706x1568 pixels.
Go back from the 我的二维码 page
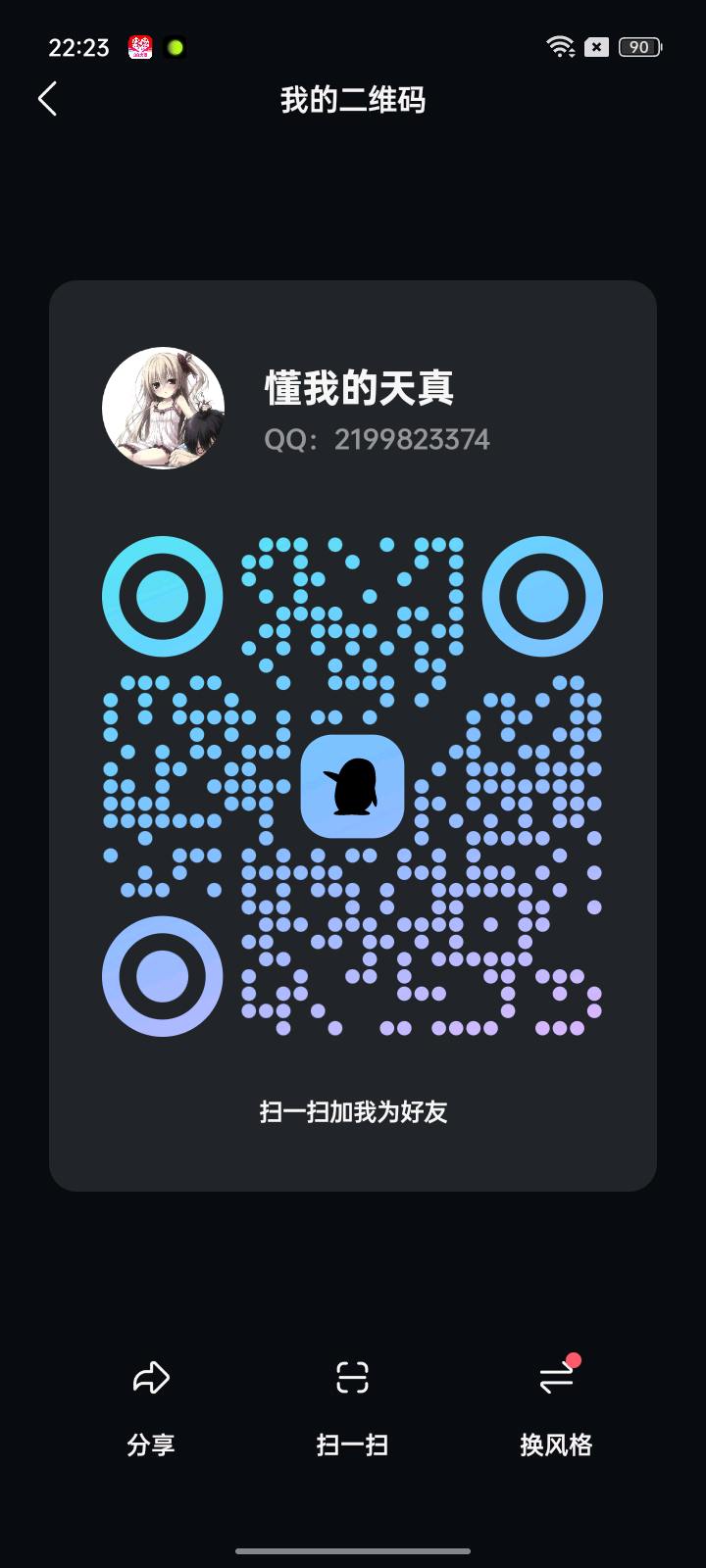pyautogui.click(x=47, y=99)
